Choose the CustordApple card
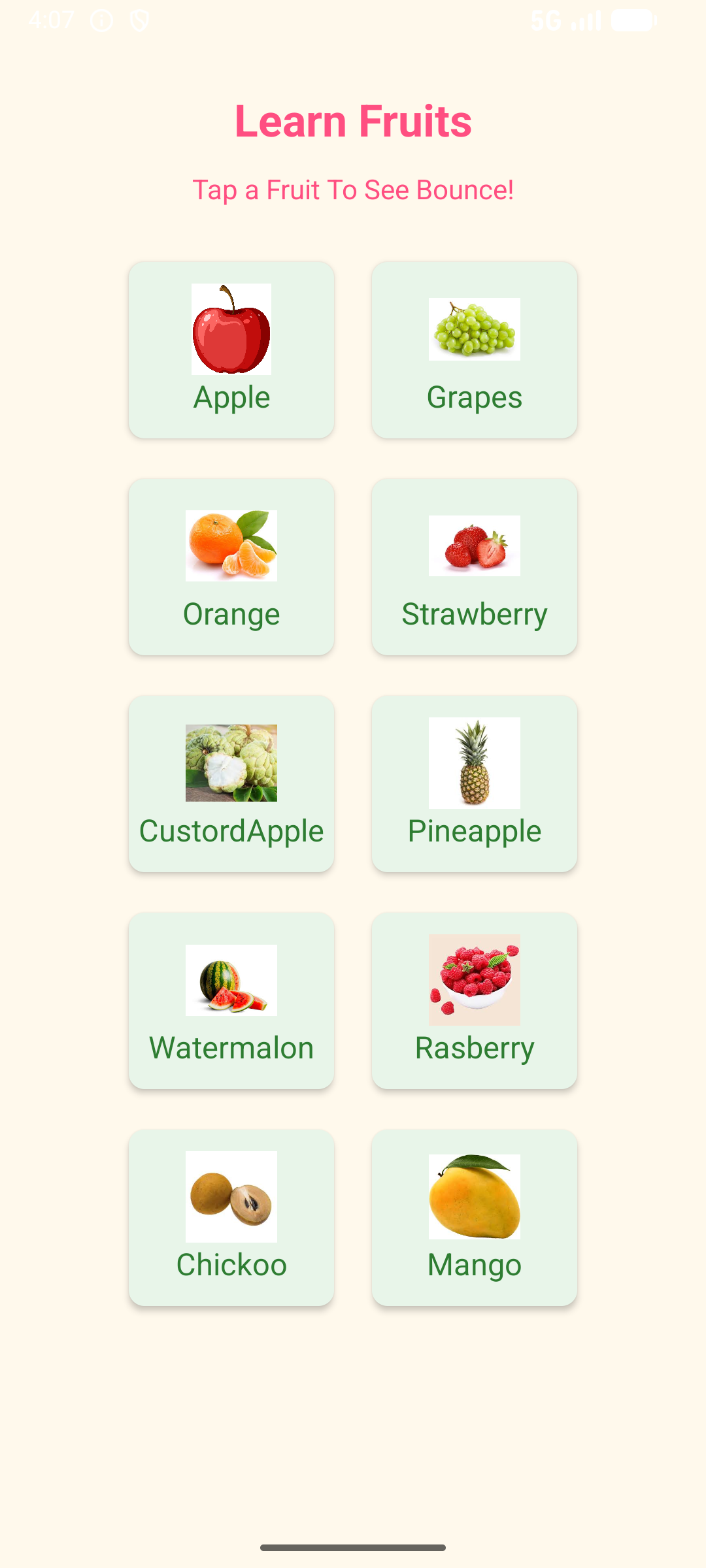Image resolution: width=706 pixels, height=1568 pixels. point(231,784)
